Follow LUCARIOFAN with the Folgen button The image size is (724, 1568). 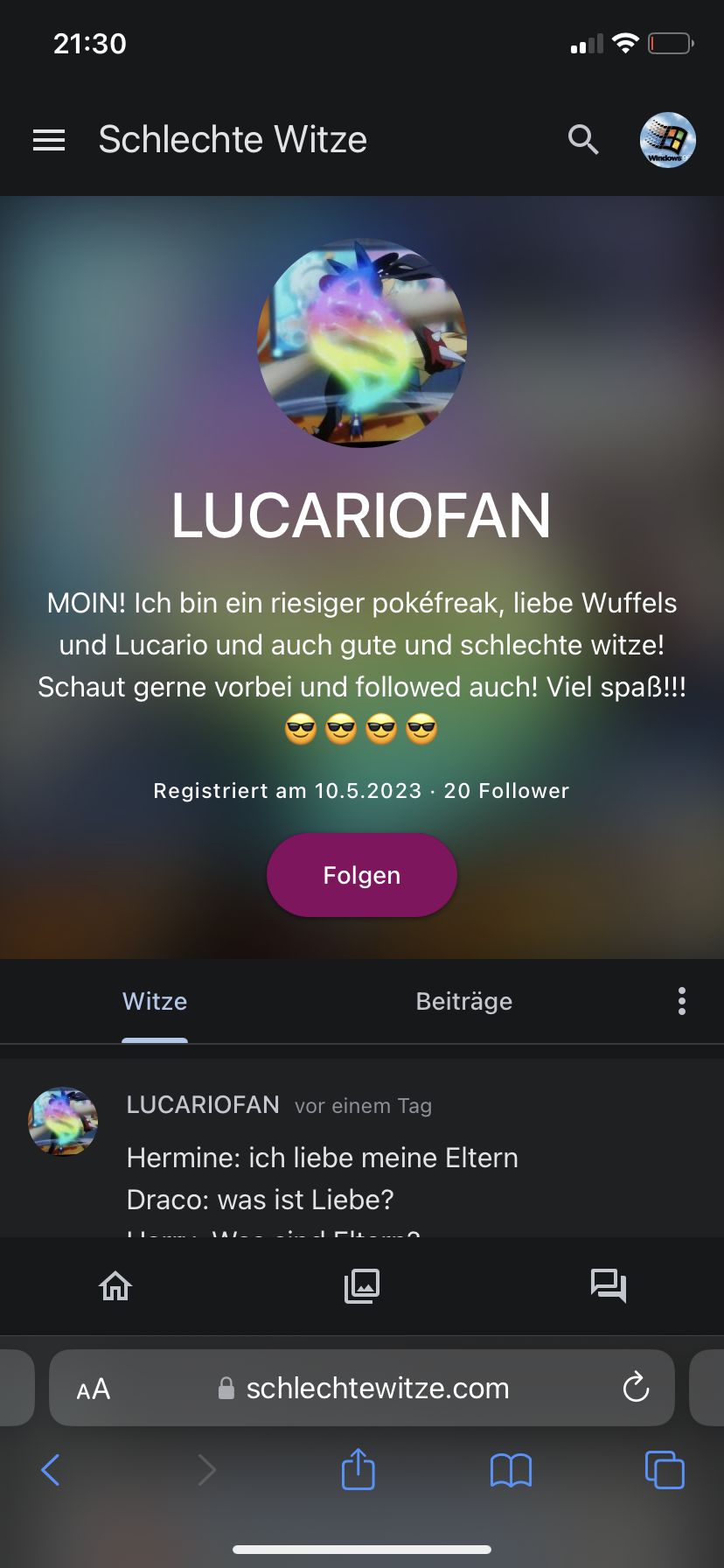[x=361, y=875]
